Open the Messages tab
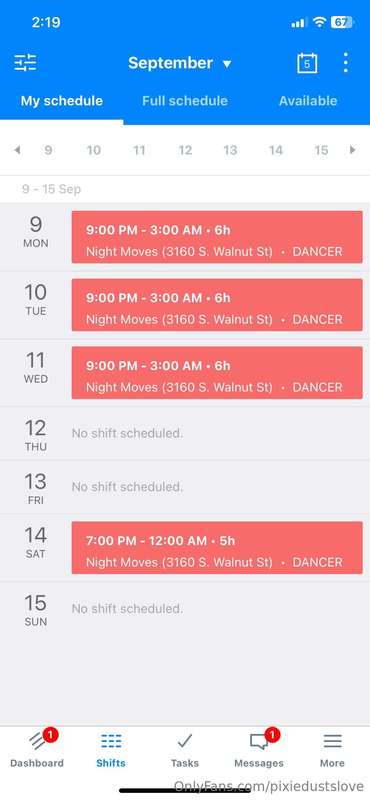The image size is (370, 800). [x=259, y=749]
